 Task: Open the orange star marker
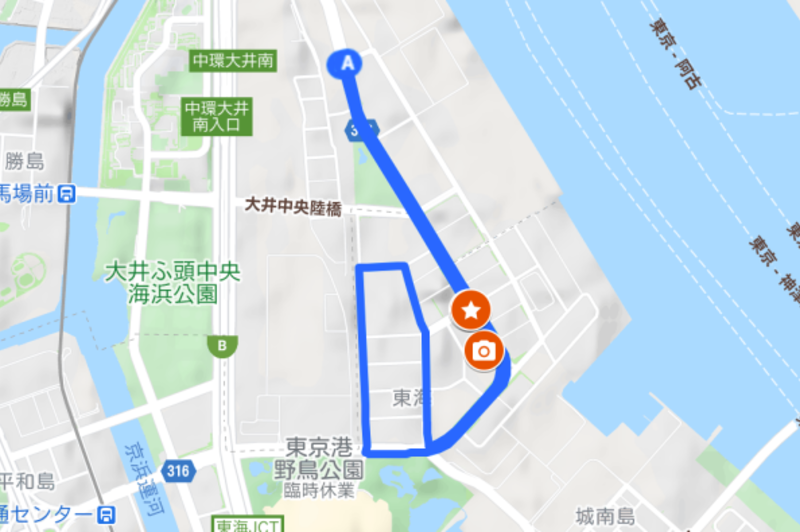(x=471, y=311)
